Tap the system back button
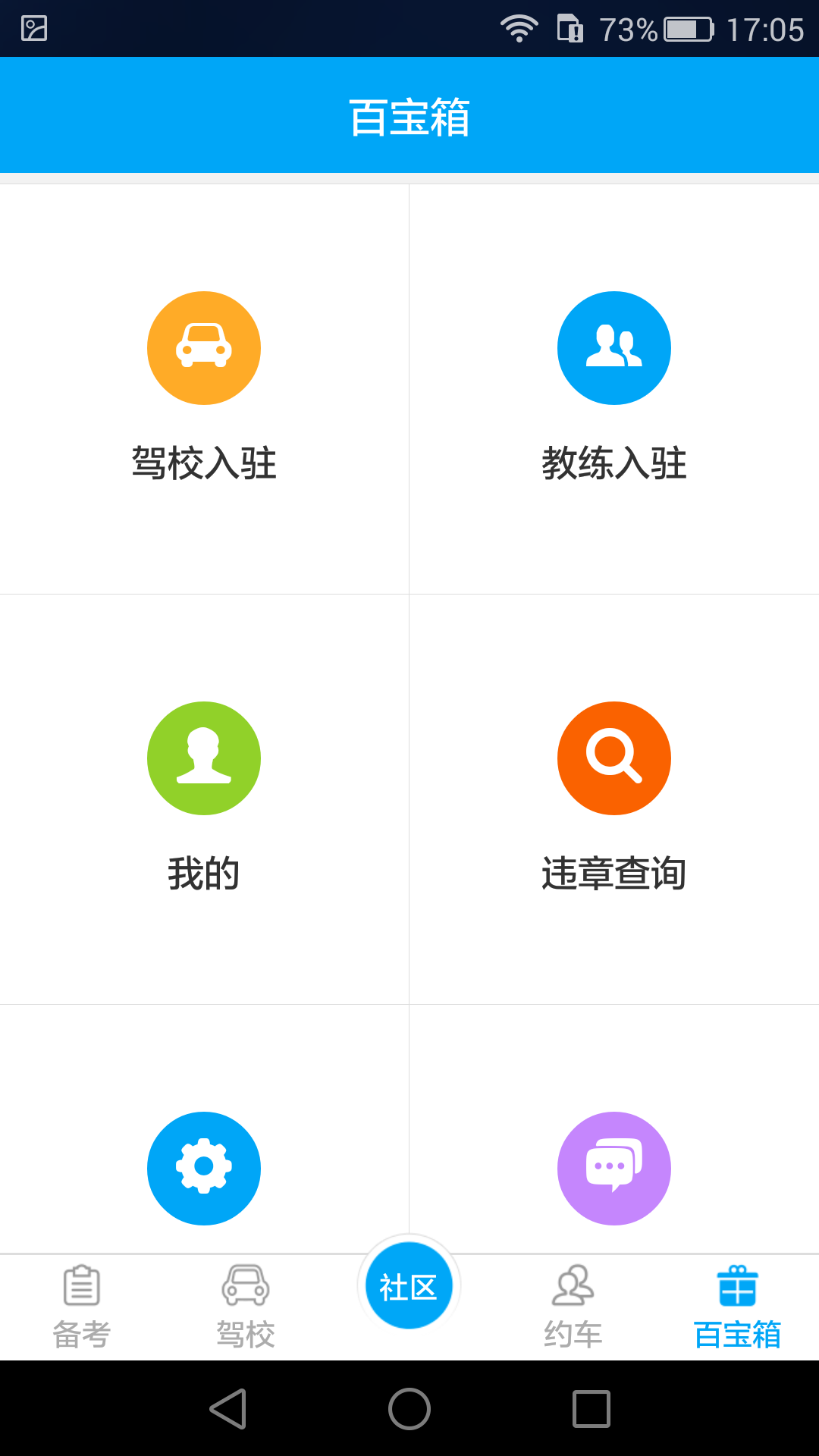819x1456 pixels. (x=228, y=1409)
